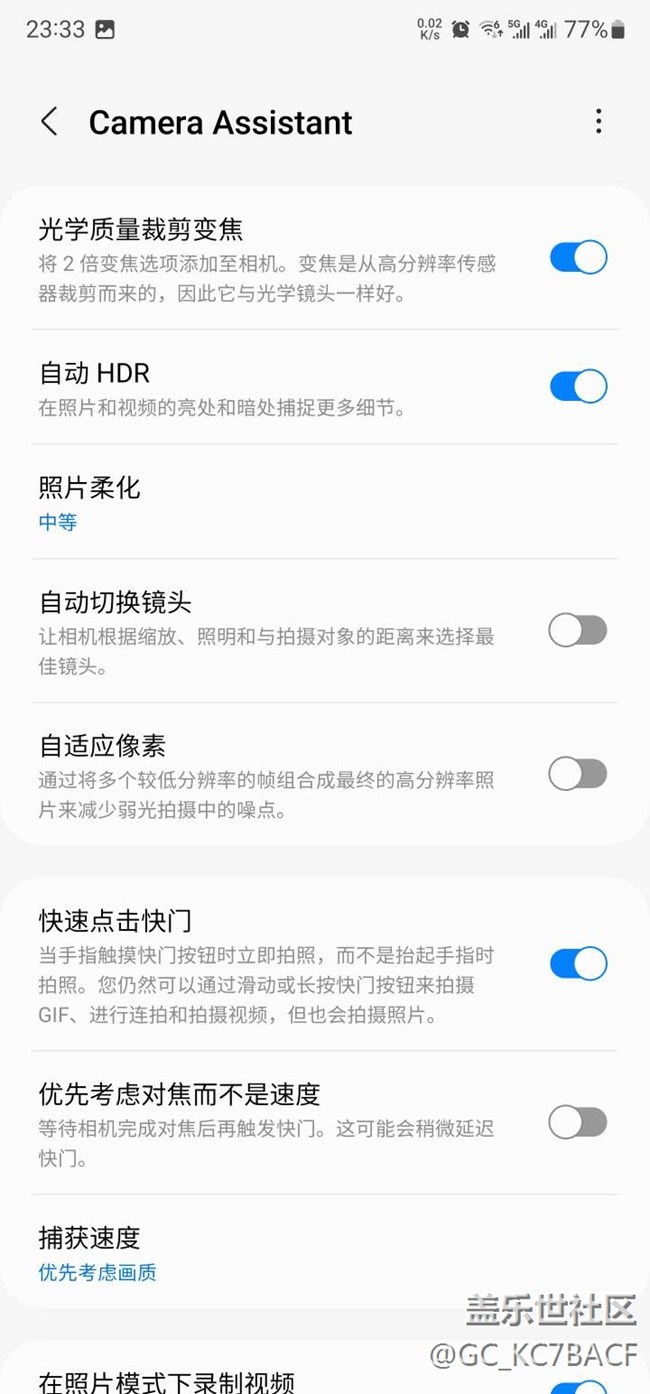Viewport: 650px width, 1394px height.
Task: Disable the 自动 HDR switch
Action: [x=578, y=386]
